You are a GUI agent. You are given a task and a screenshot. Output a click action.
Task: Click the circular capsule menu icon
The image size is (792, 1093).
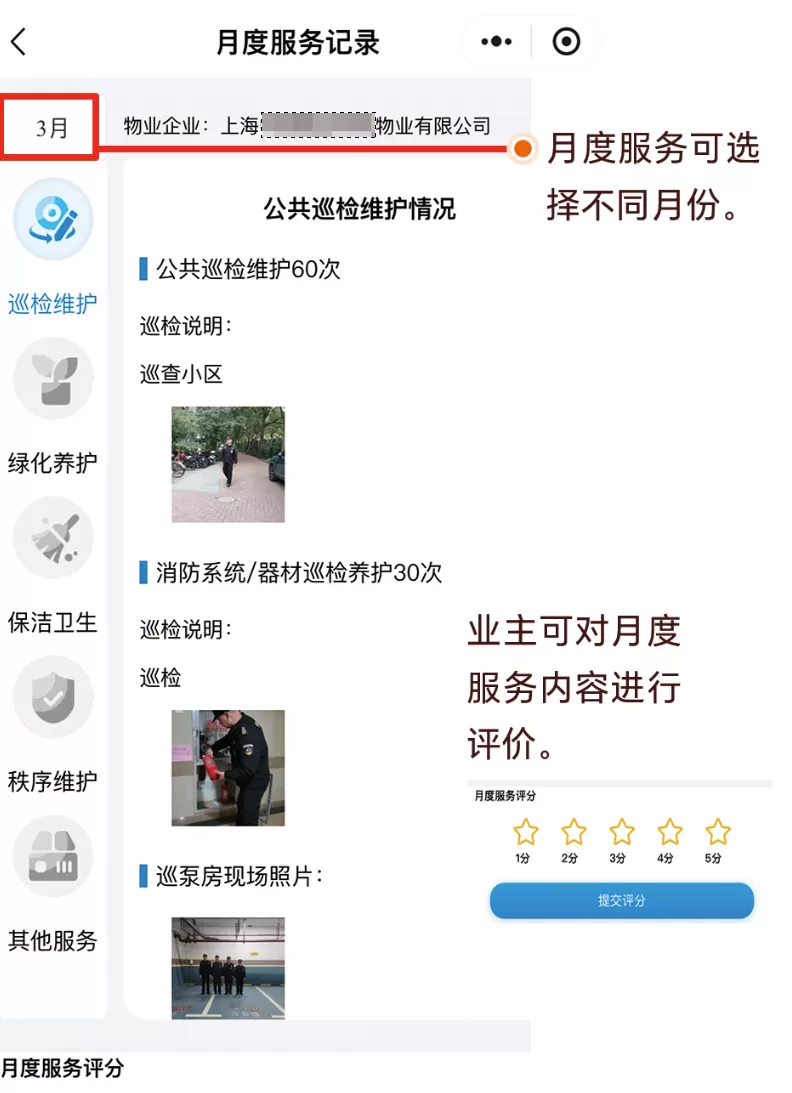click(x=566, y=41)
